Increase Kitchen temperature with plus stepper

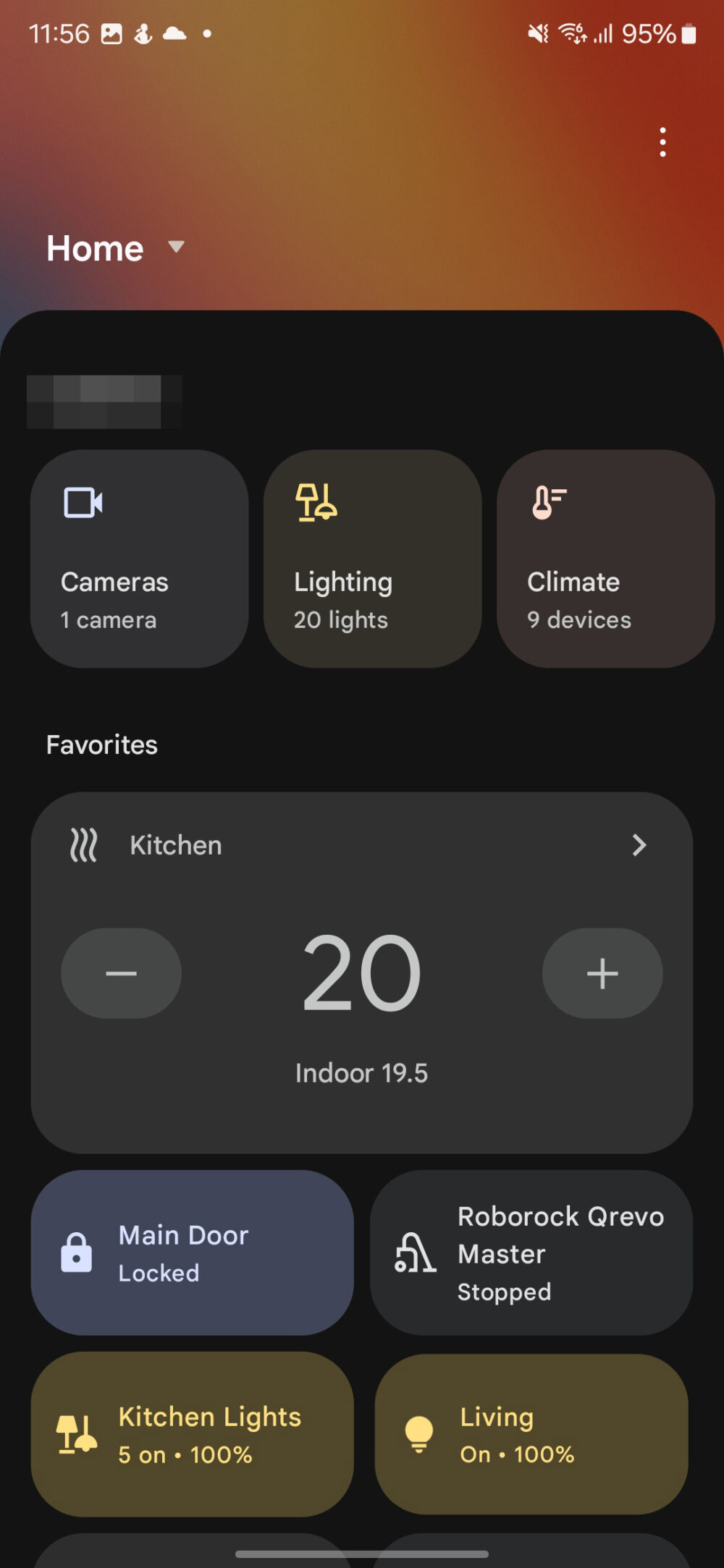click(x=602, y=972)
